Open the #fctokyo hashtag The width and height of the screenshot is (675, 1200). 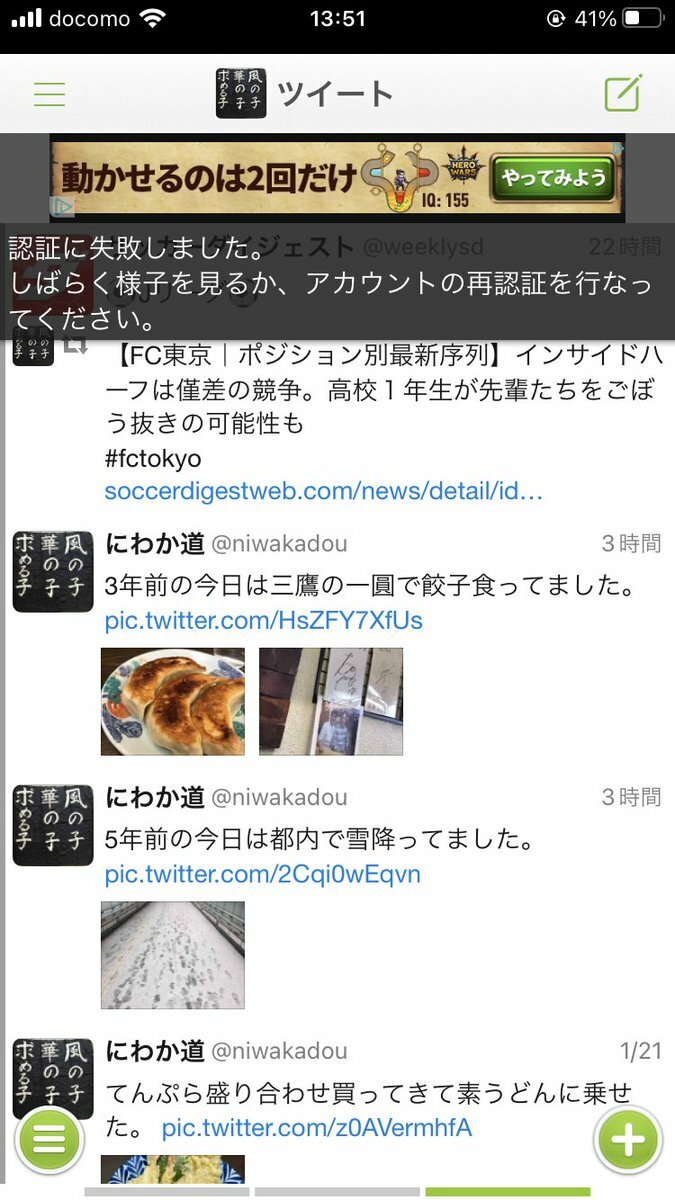pos(153,459)
